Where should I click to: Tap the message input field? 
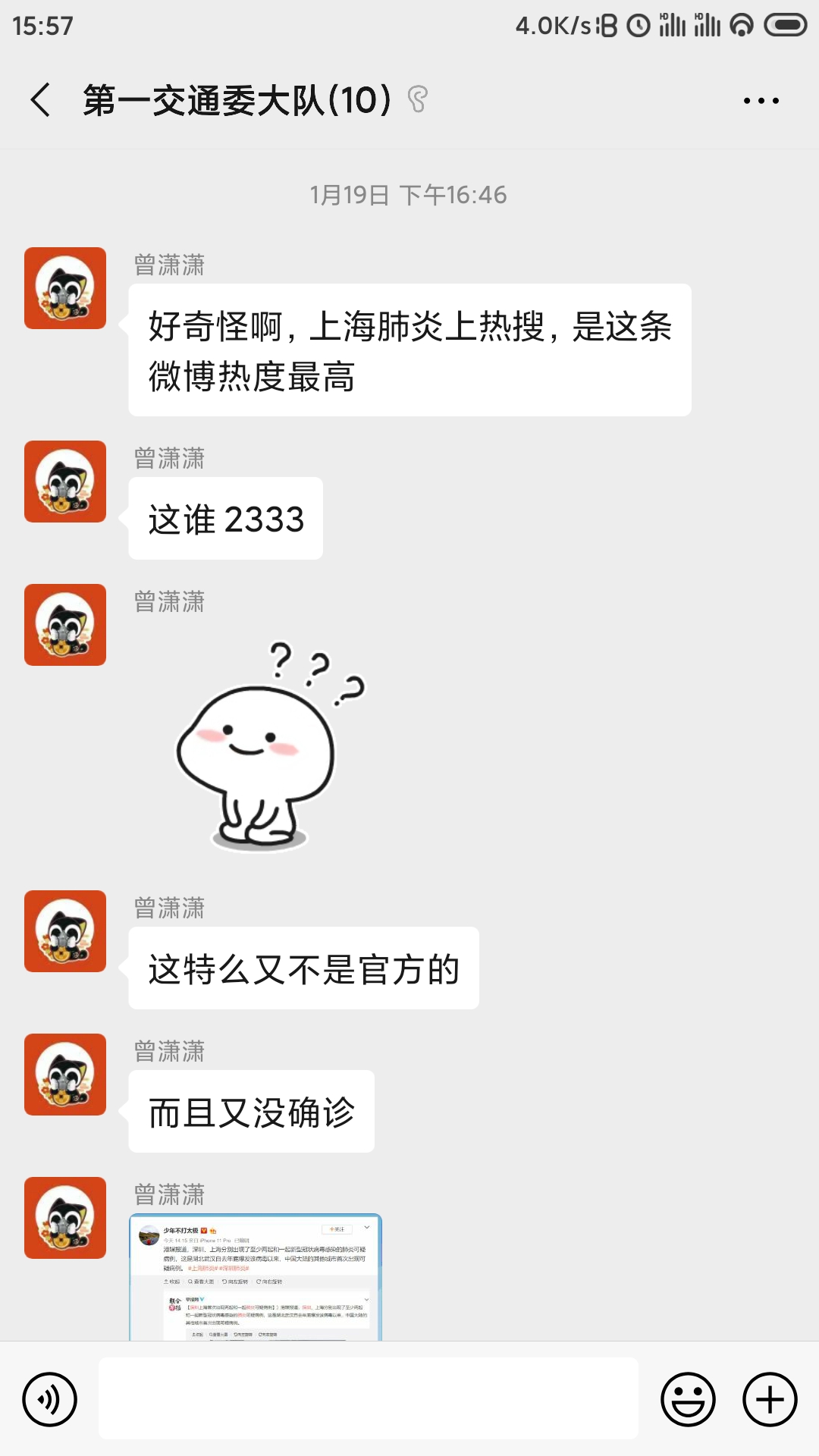(x=369, y=1399)
